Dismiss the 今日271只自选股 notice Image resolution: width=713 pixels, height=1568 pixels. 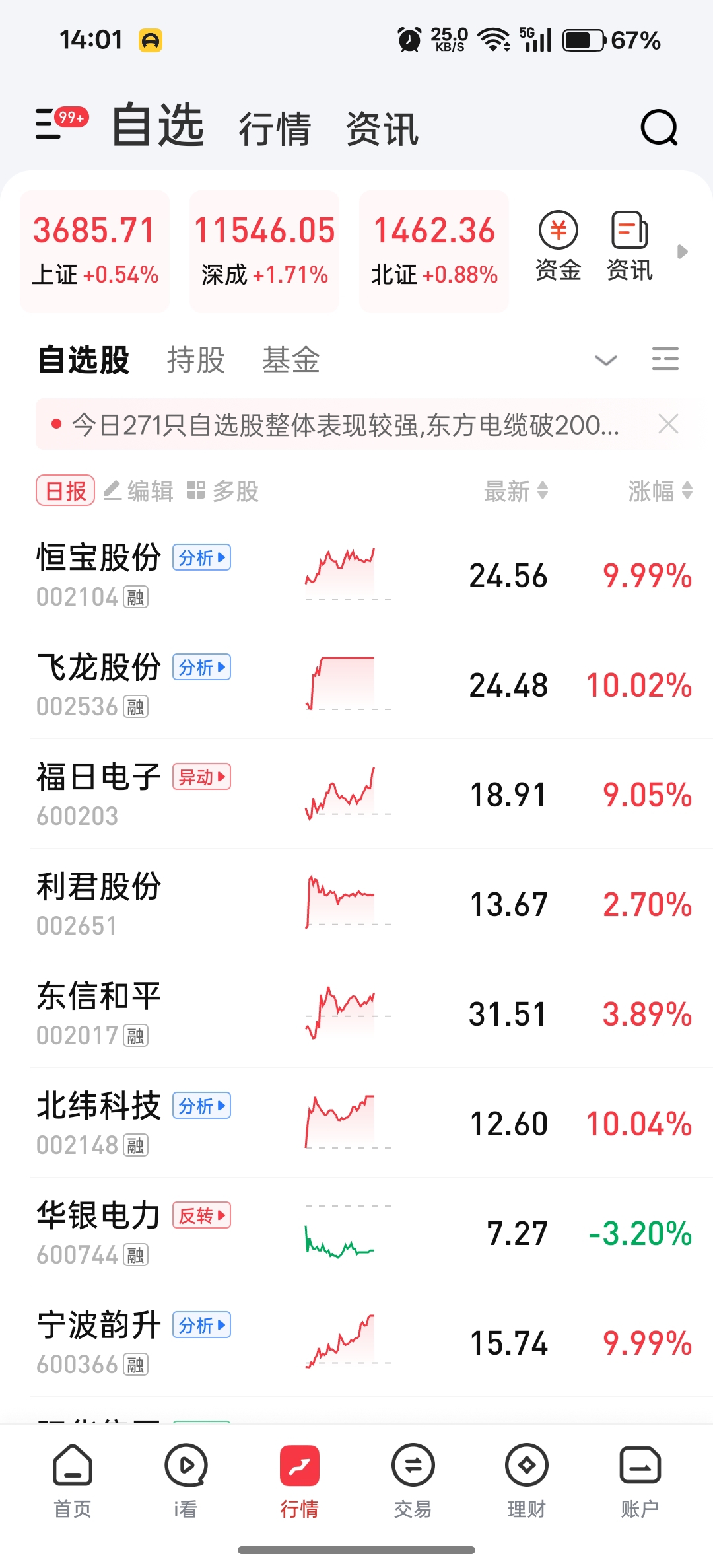[x=668, y=424]
